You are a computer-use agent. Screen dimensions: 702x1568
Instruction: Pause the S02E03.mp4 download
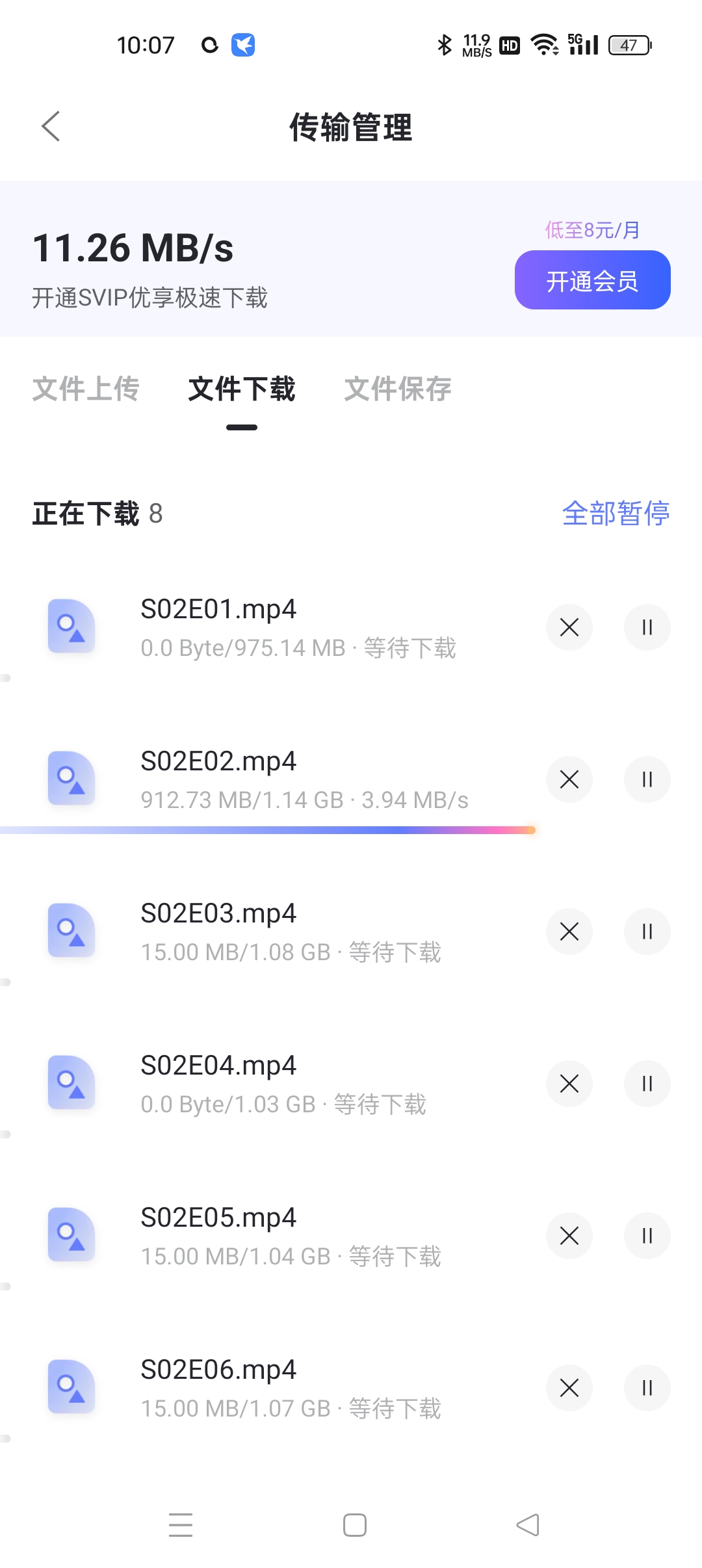(646, 932)
